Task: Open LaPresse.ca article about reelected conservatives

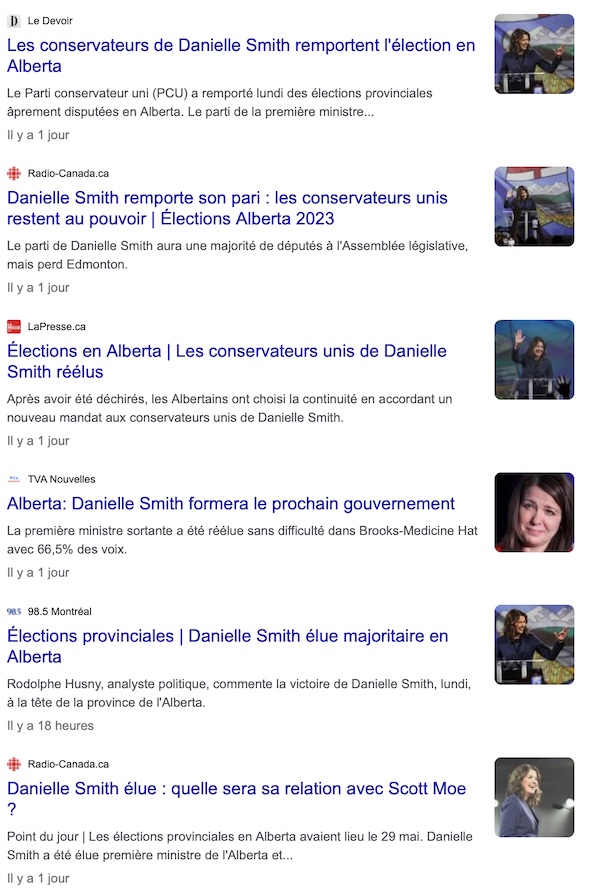Action: [226, 361]
